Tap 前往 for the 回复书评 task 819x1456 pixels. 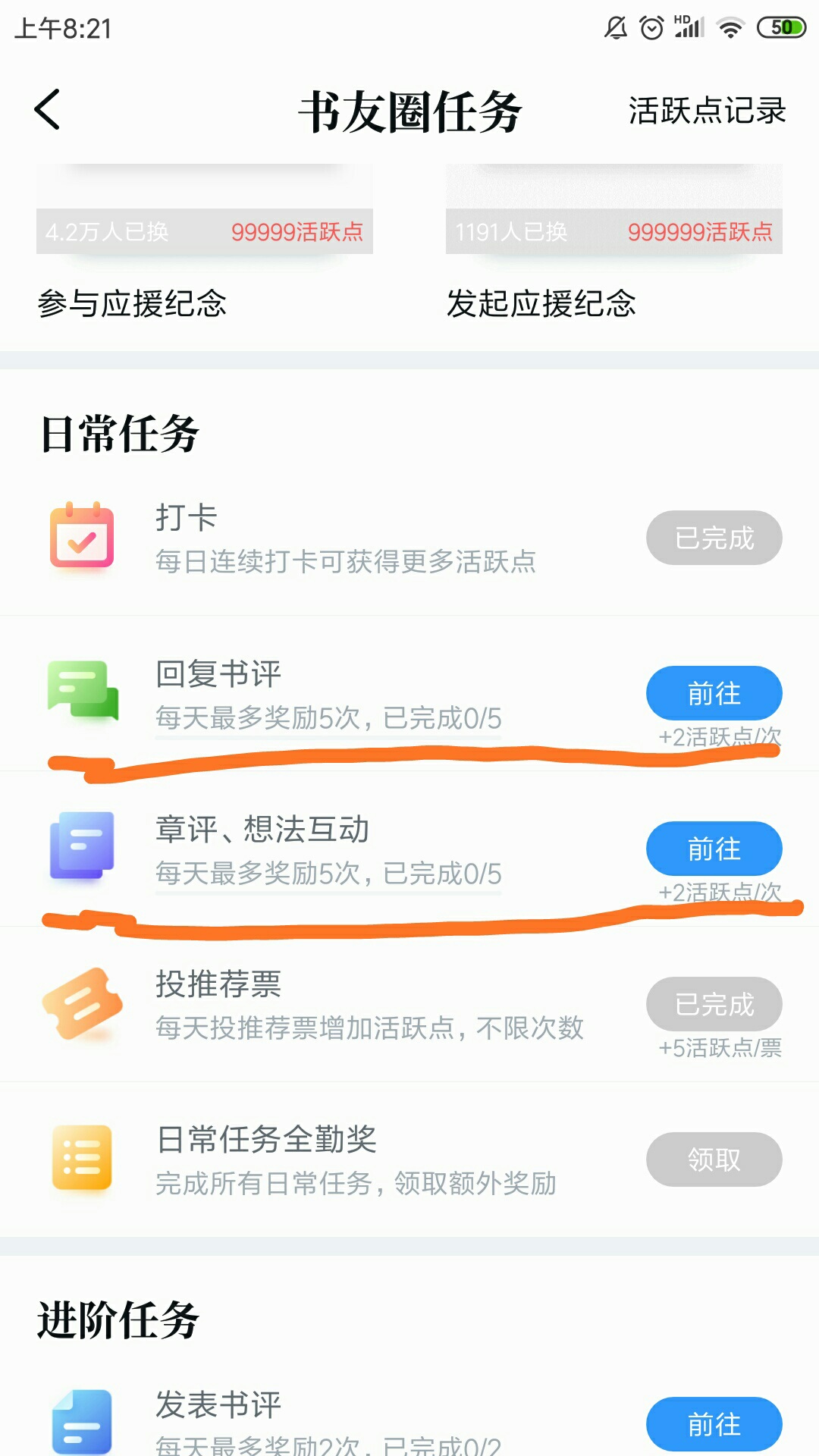click(714, 693)
